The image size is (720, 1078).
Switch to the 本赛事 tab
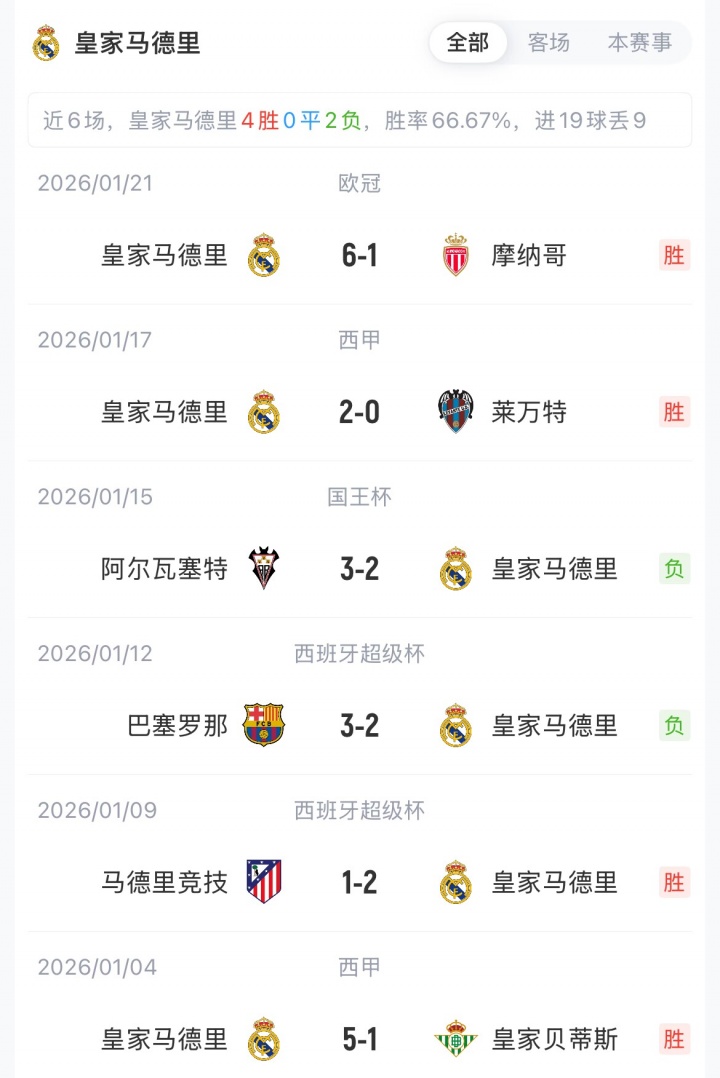[x=640, y=43]
